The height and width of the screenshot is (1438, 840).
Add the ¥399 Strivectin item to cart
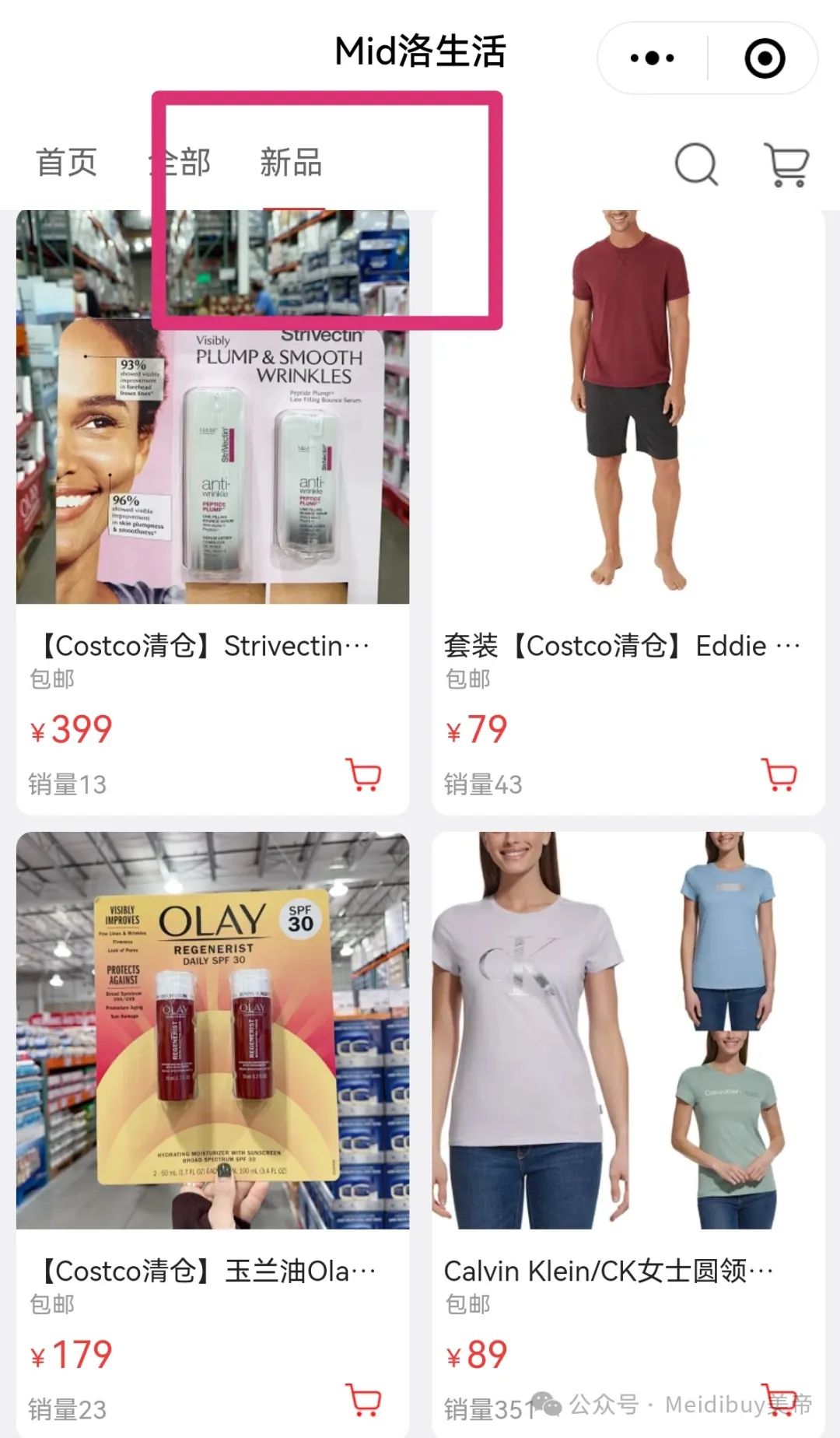coord(363,775)
